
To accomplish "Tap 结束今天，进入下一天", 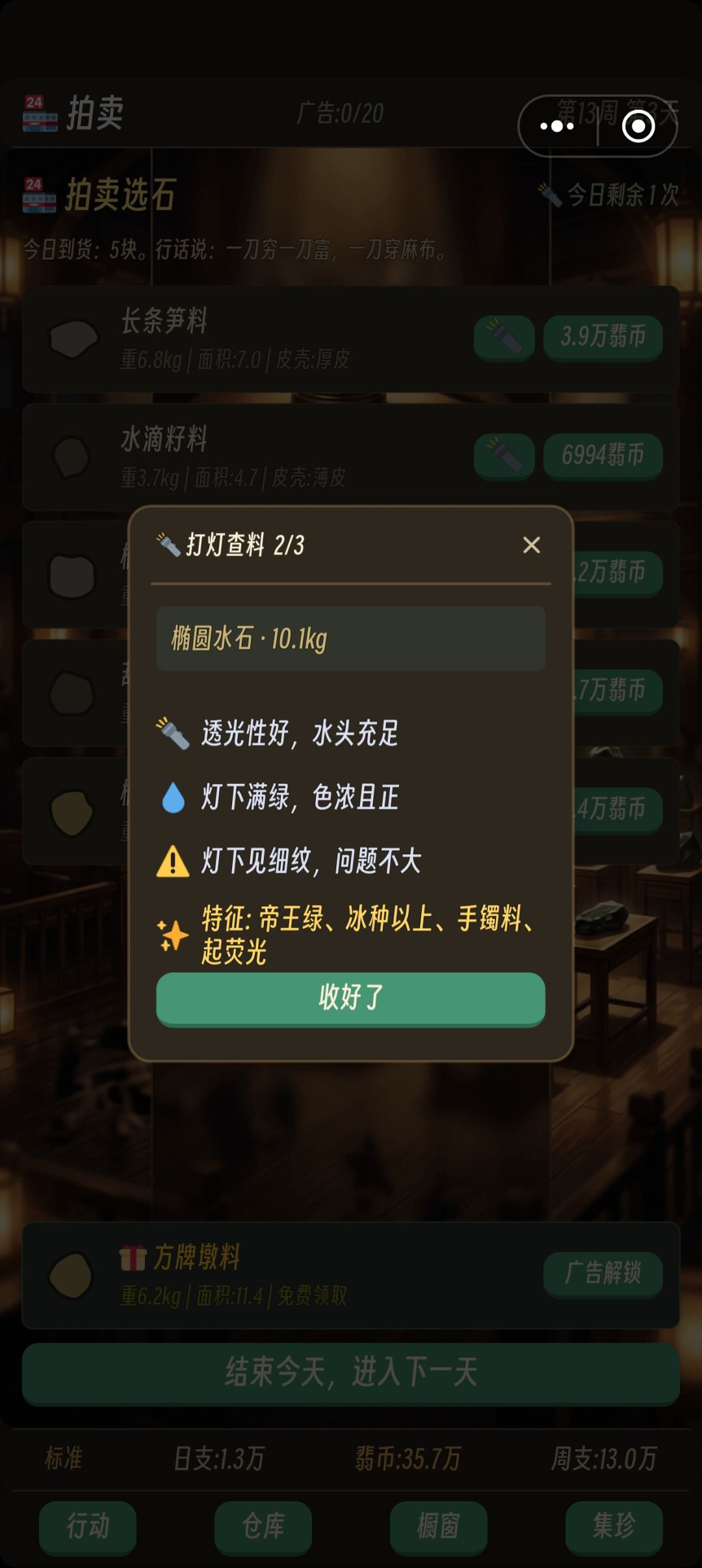I will pyautogui.click(x=351, y=1372).
